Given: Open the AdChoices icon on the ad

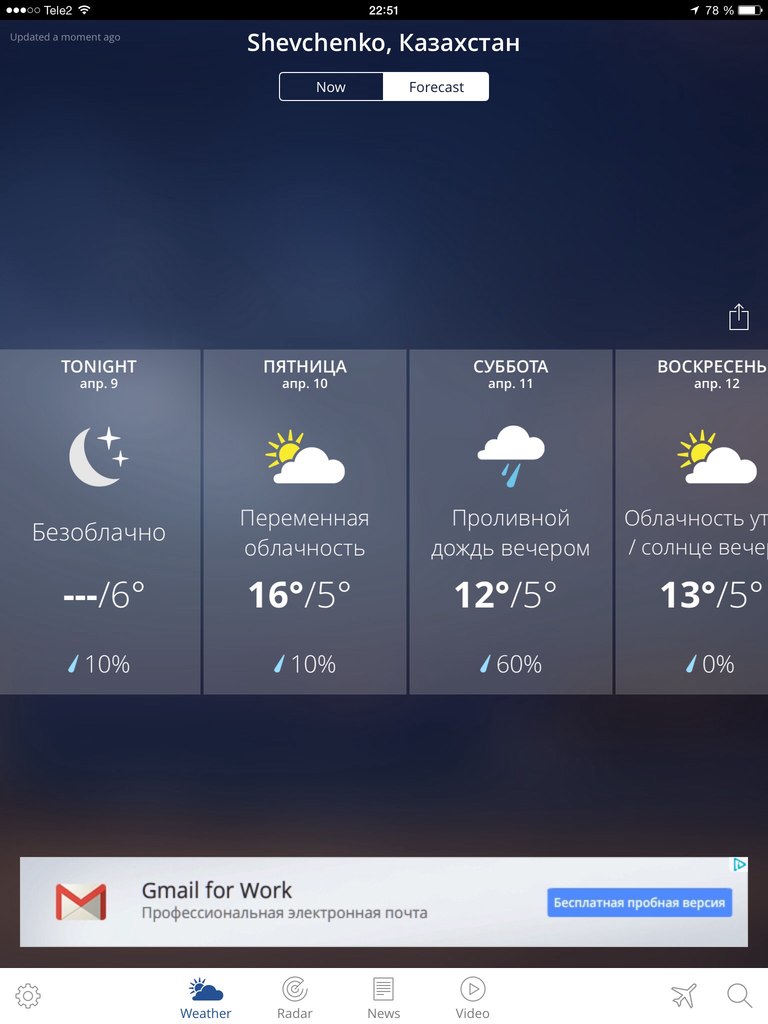Looking at the screenshot, I should tap(739, 865).
